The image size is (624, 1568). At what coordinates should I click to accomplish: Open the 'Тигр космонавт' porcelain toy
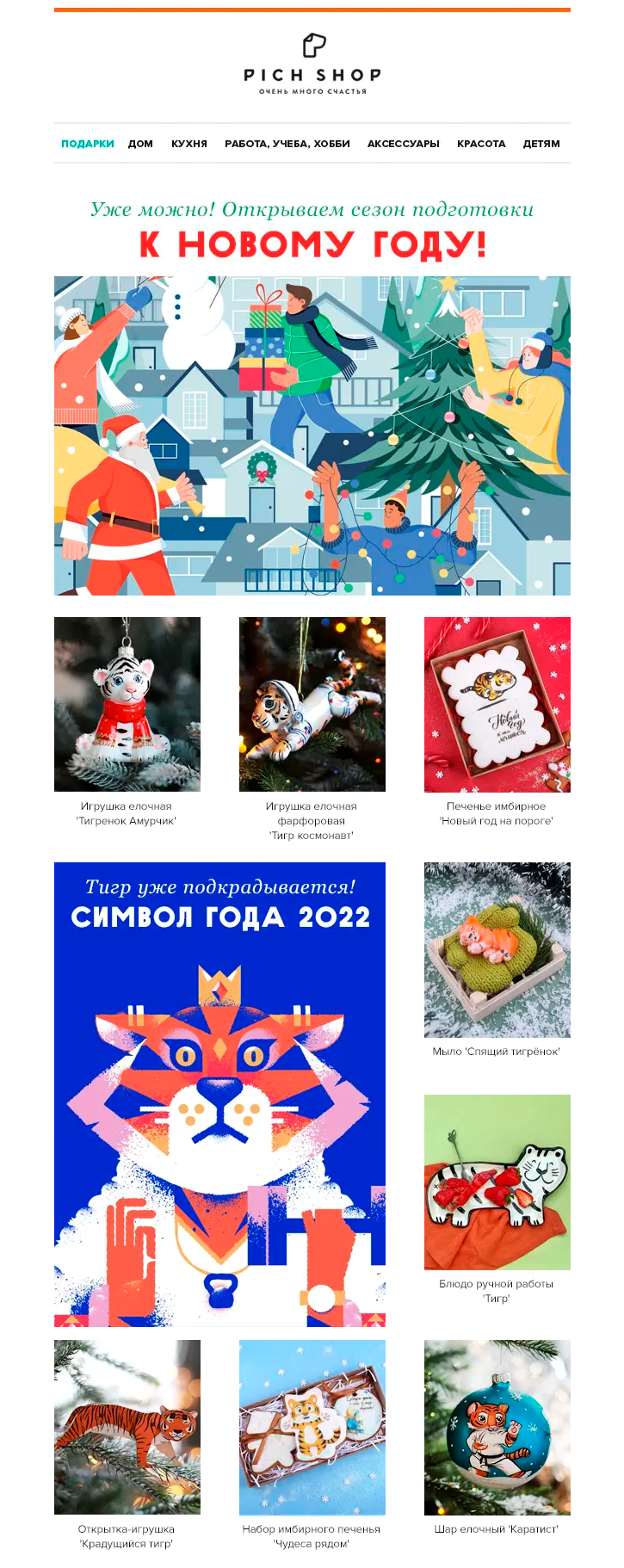[x=312, y=704]
